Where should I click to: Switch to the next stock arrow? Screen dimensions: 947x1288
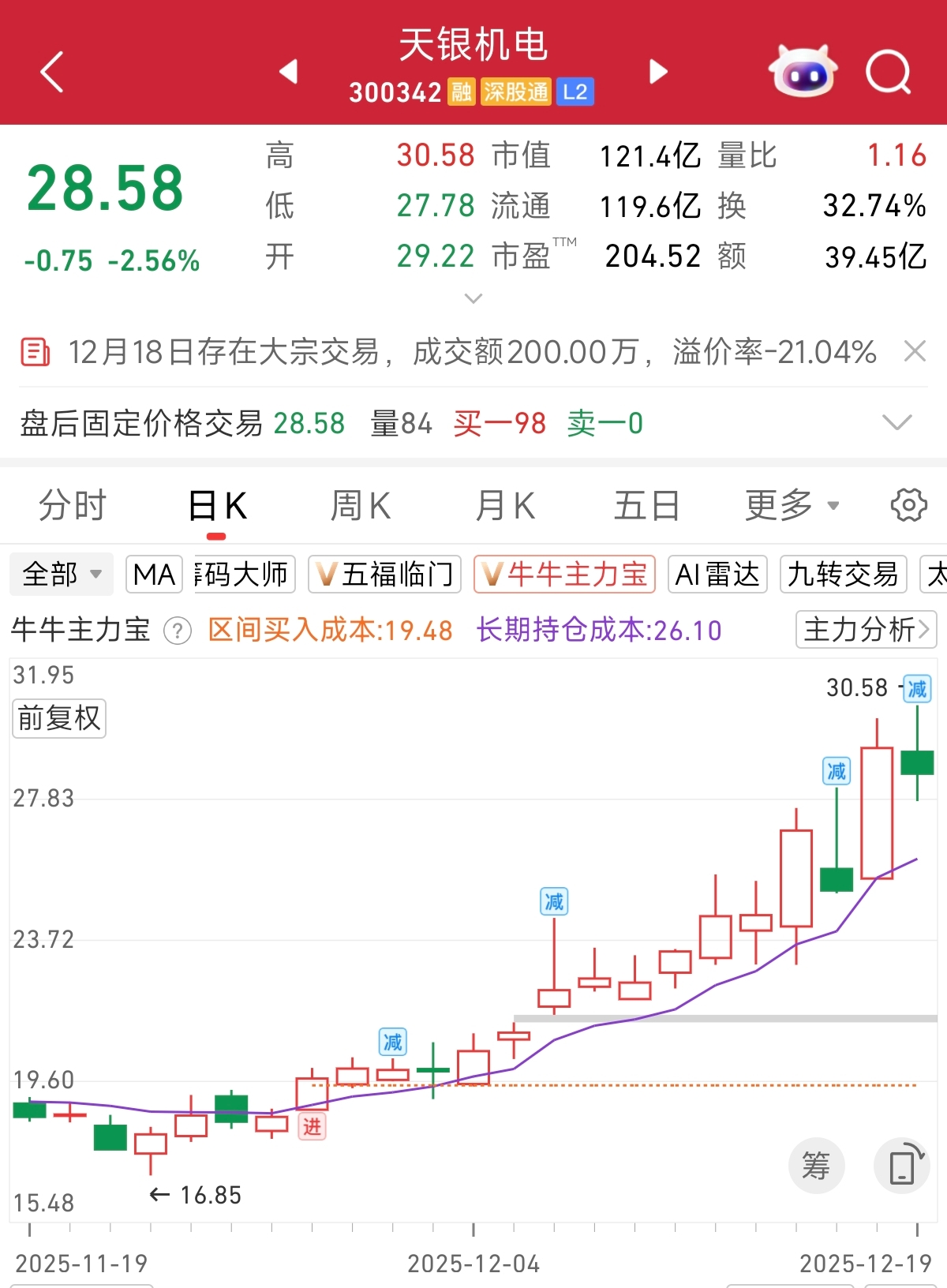[x=658, y=72]
